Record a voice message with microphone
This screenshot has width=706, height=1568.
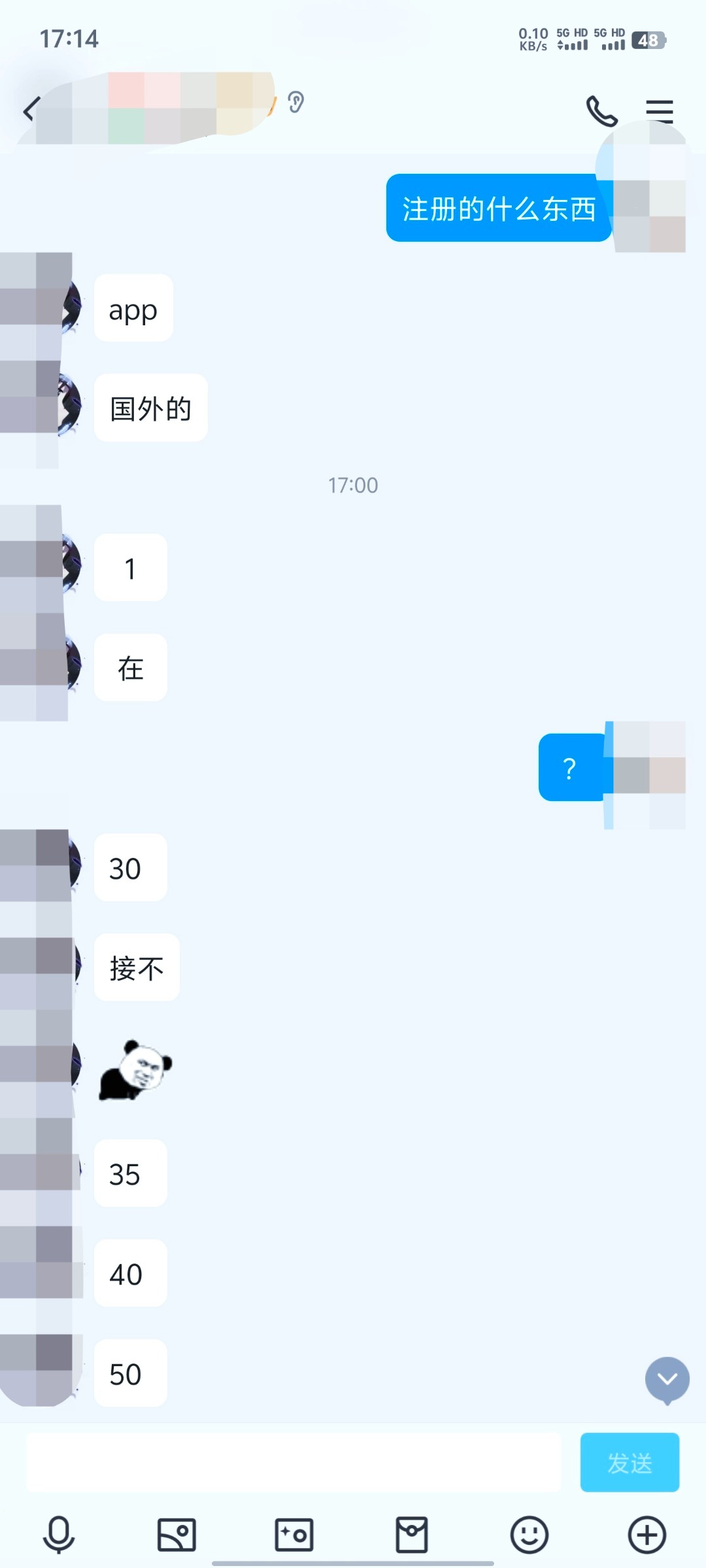pyautogui.click(x=59, y=1534)
